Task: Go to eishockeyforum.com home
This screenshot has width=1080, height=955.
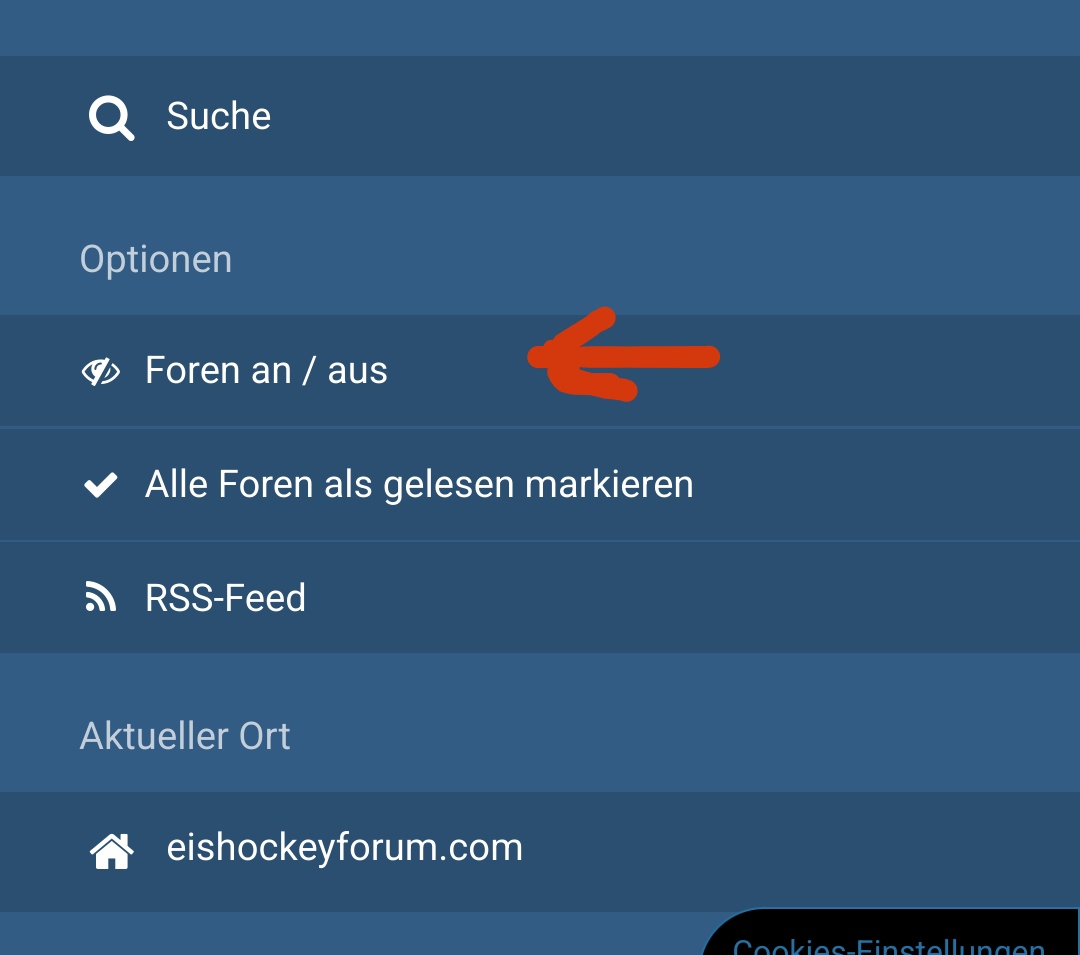Action: click(x=344, y=849)
